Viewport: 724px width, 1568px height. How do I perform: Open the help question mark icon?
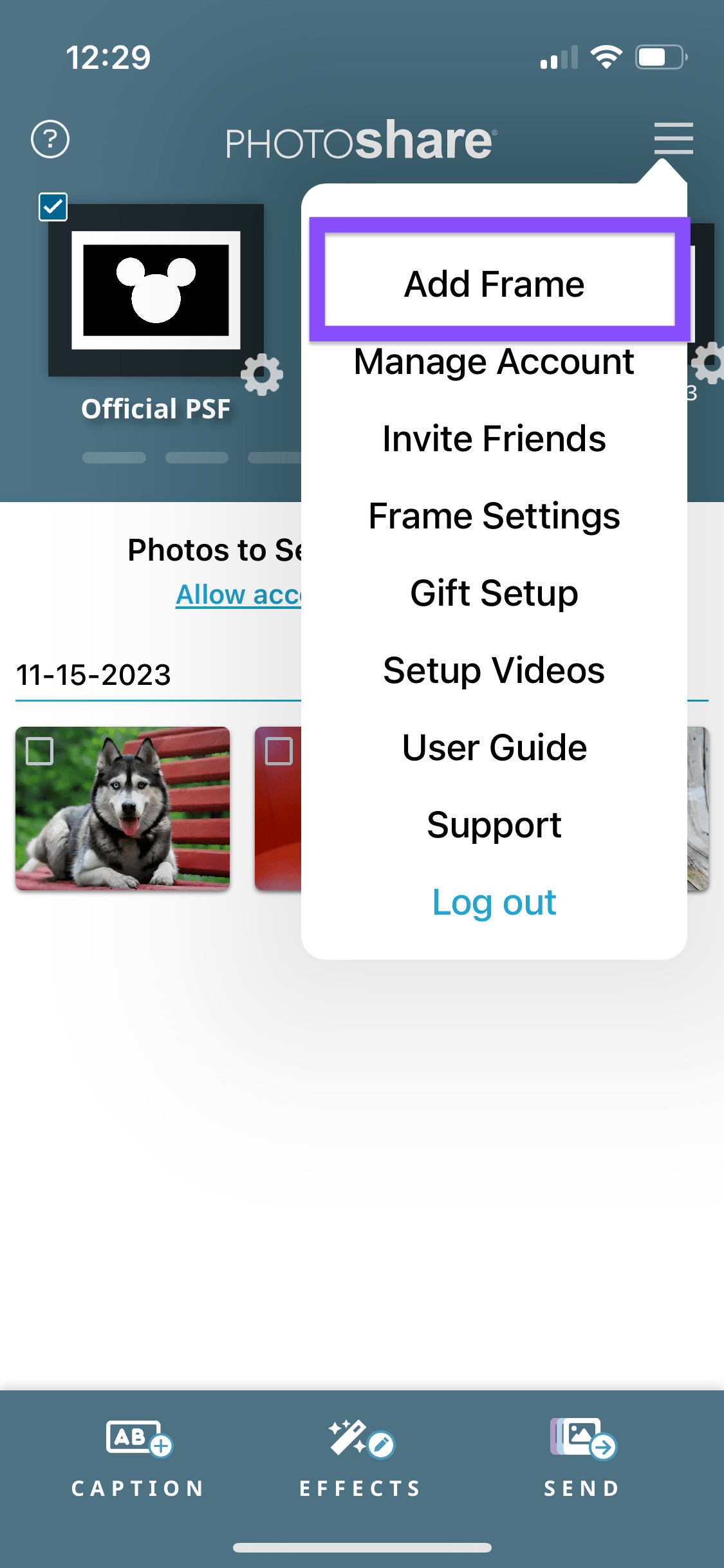50,139
